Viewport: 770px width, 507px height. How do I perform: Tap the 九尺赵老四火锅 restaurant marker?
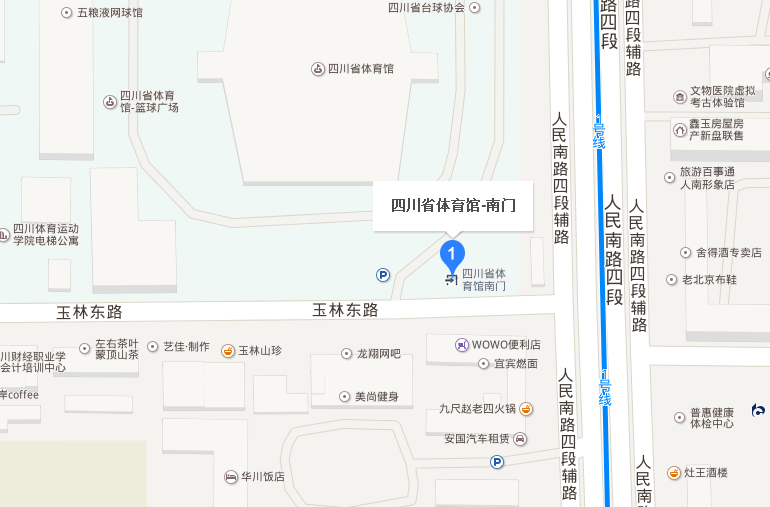pyautogui.click(x=526, y=408)
